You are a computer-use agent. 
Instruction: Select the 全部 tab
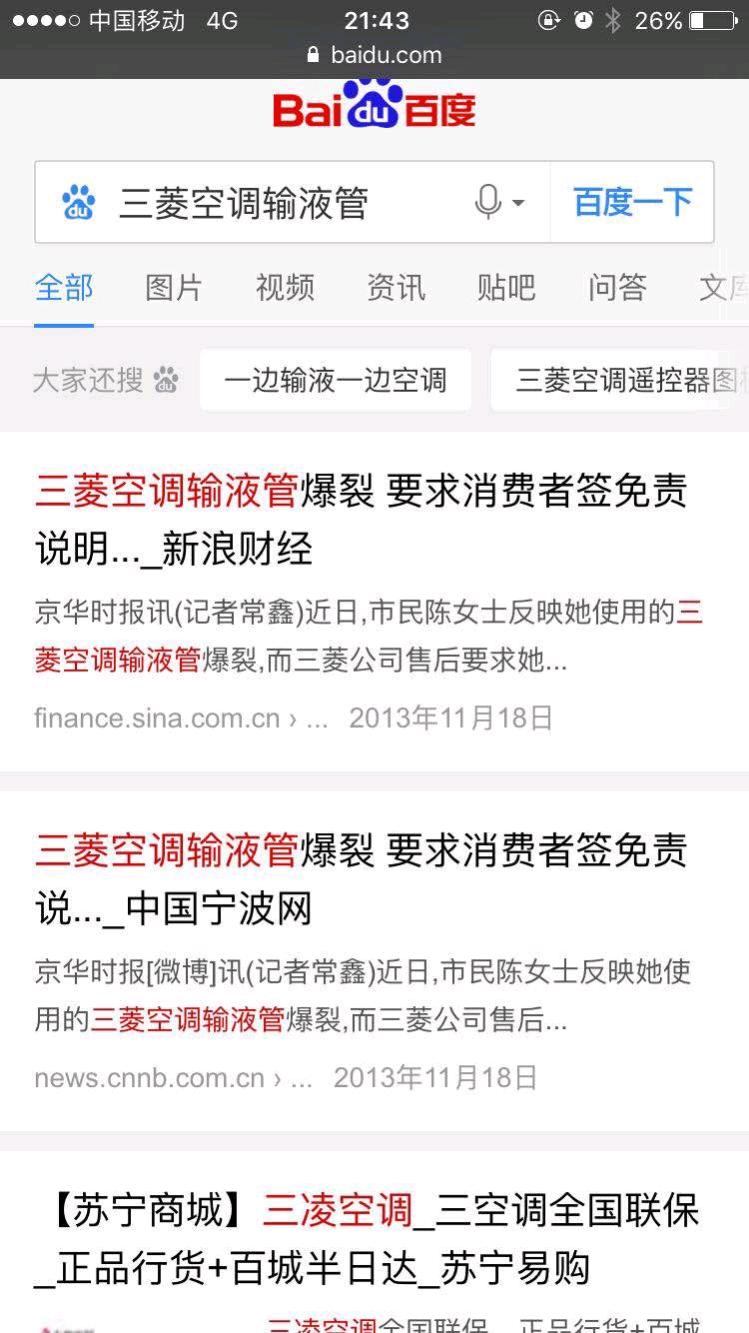(x=63, y=288)
